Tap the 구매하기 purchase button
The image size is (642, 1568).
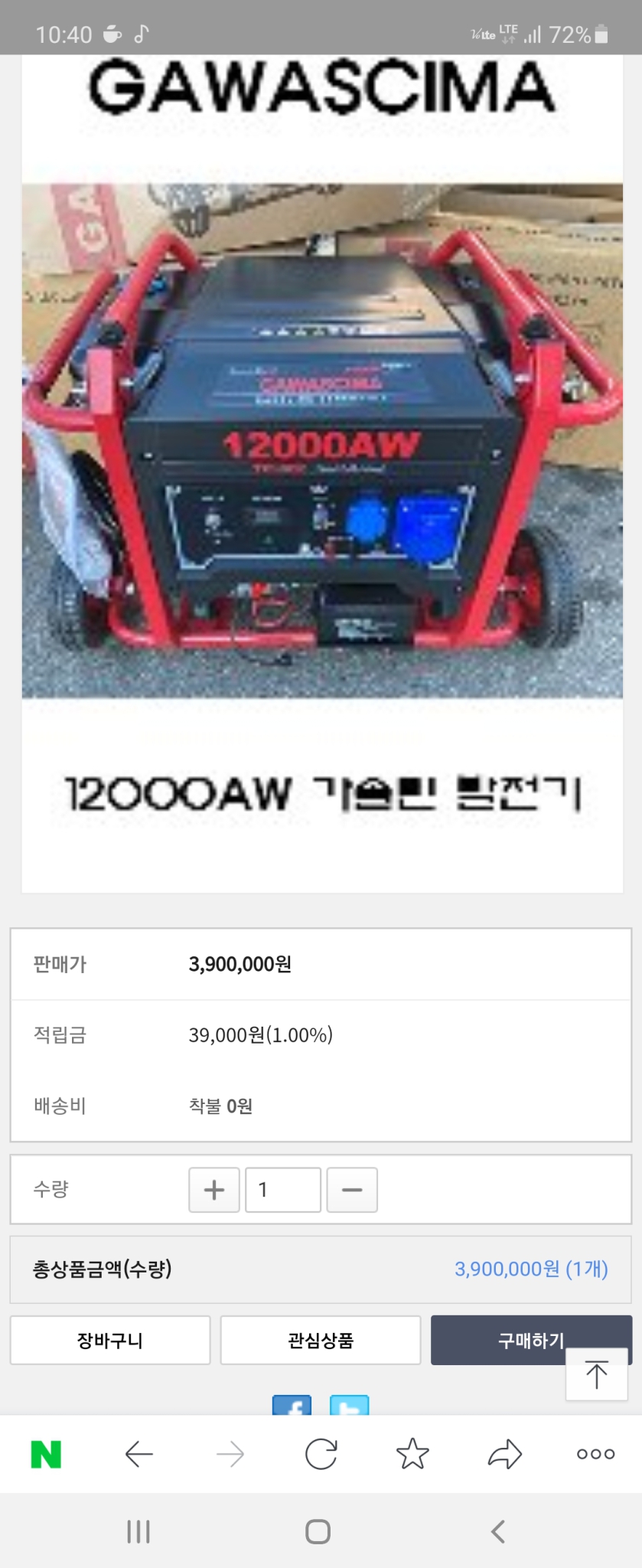[x=531, y=1341]
